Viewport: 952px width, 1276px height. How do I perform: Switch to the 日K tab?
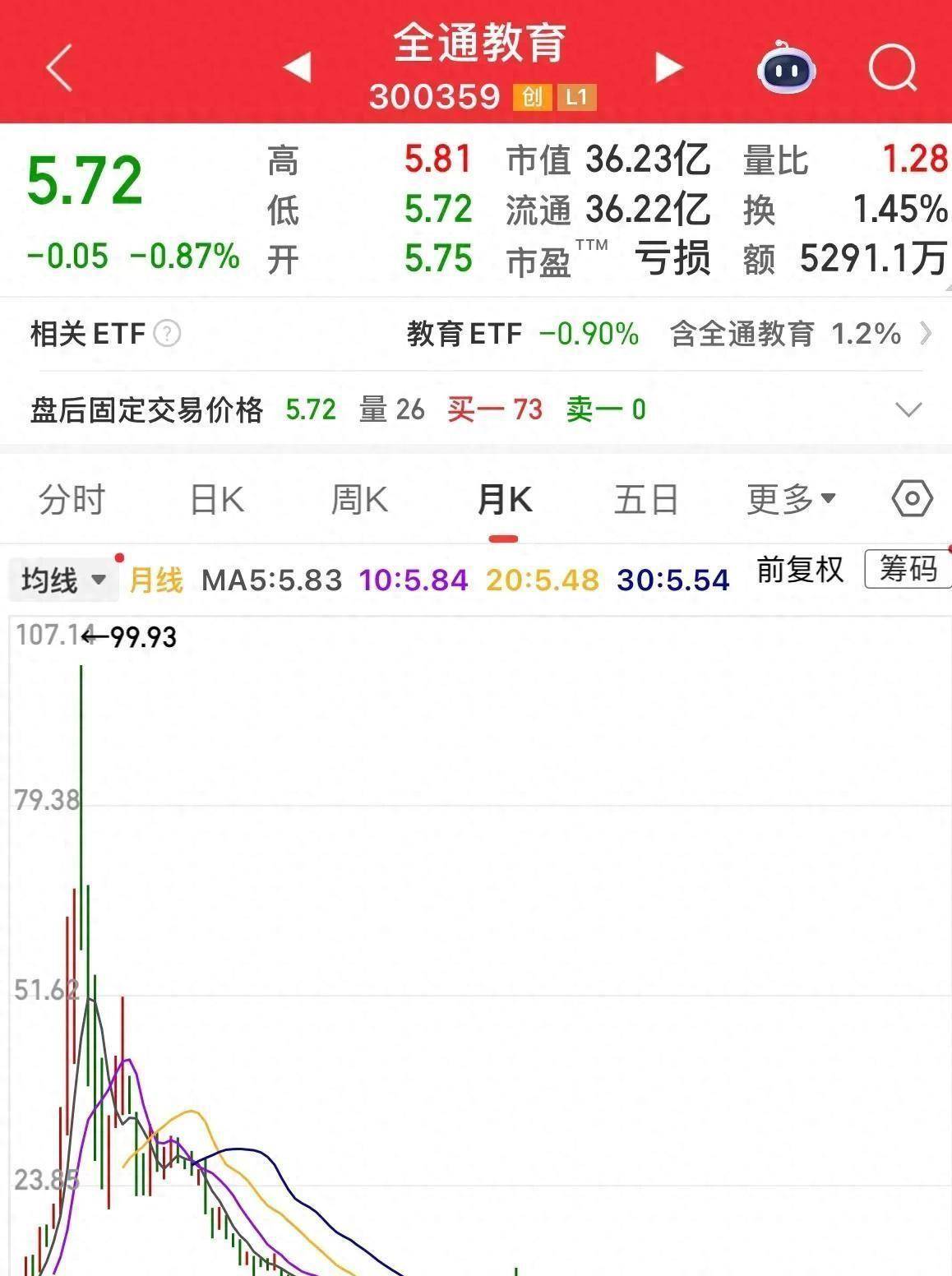tap(217, 499)
